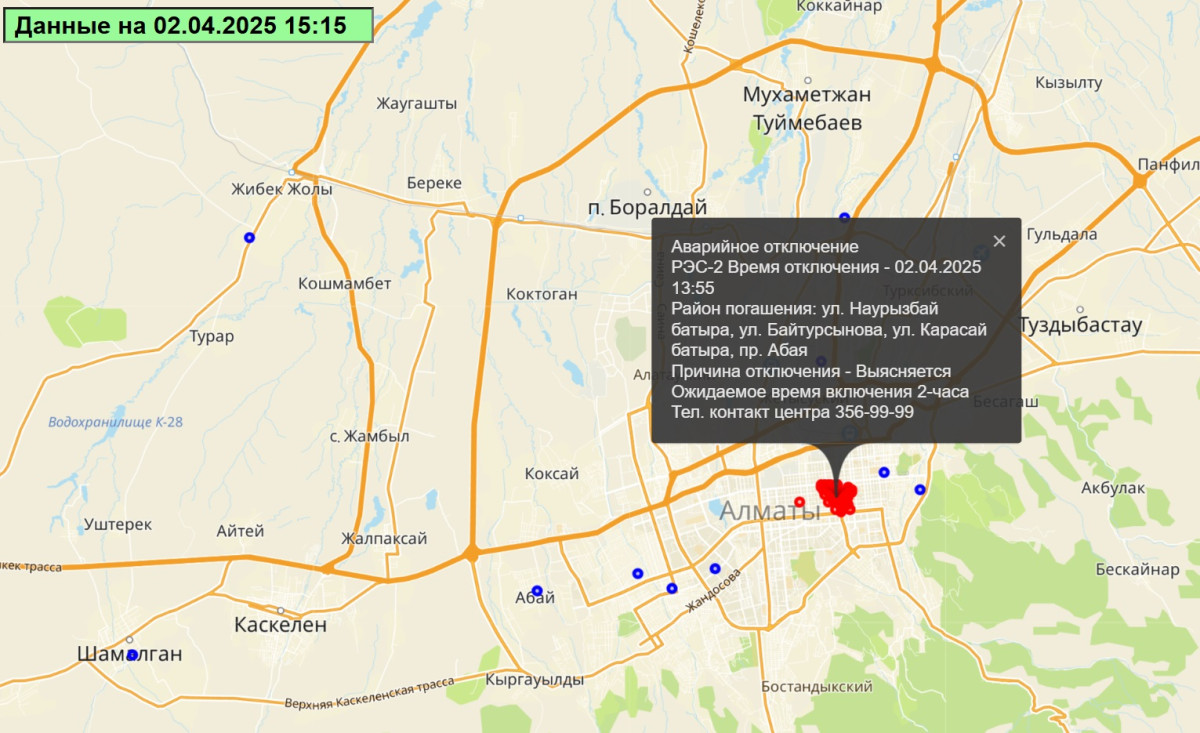Select the single red marker beside Алматы label
This screenshot has height=733, width=1200.
pyautogui.click(x=799, y=502)
